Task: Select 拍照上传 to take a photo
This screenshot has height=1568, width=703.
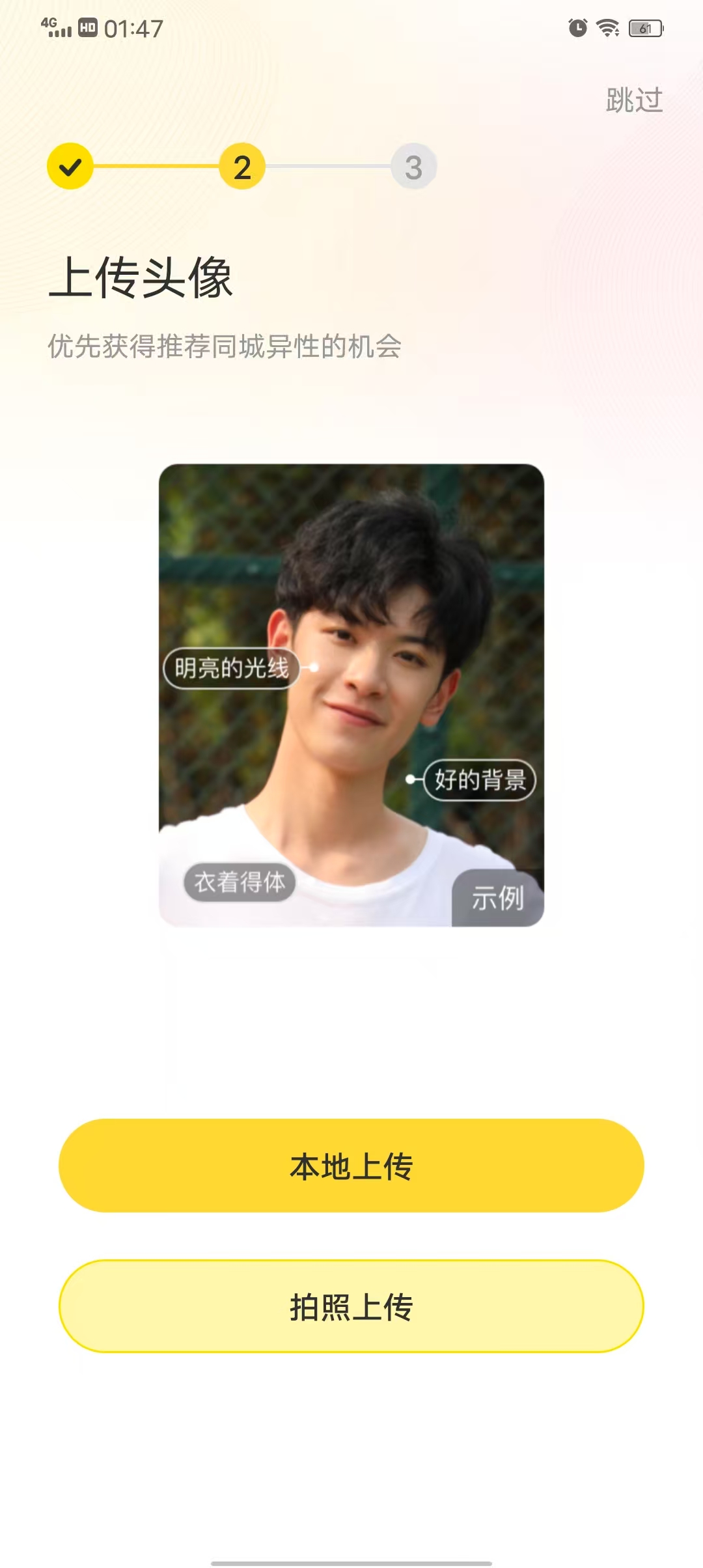Action: click(x=351, y=1306)
